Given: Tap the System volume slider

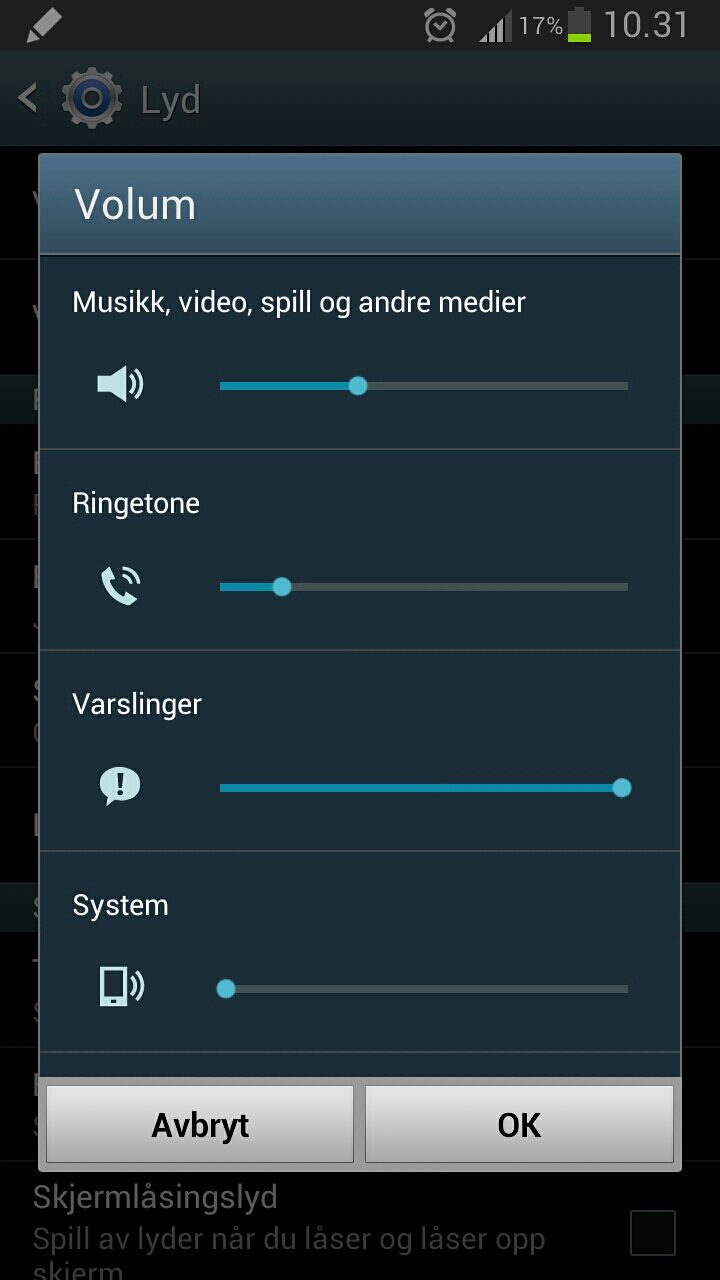Looking at the screenshot, I should [424, 989].
